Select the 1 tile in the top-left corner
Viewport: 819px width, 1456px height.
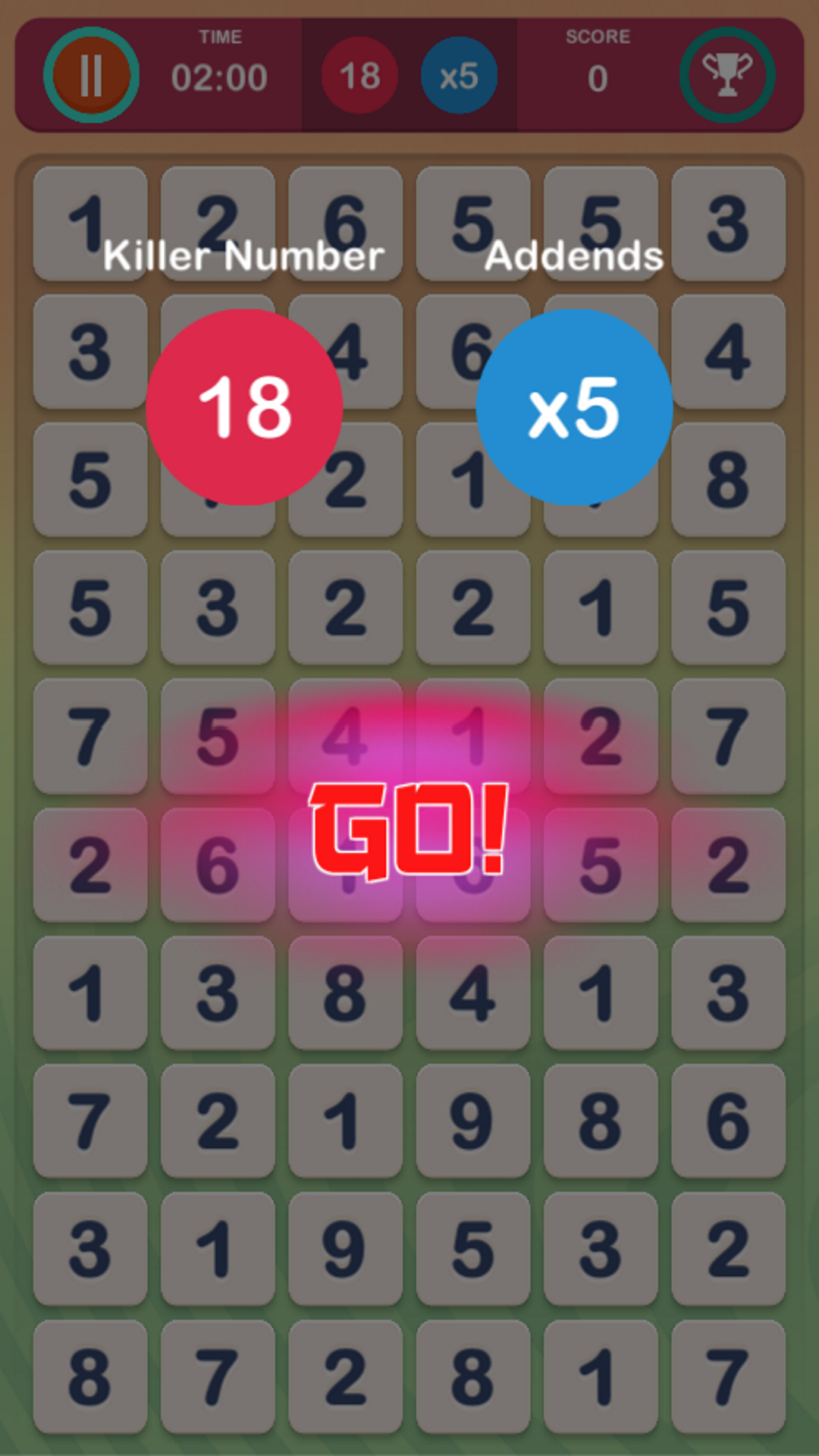pyautogui.click(x=89, y=224)
